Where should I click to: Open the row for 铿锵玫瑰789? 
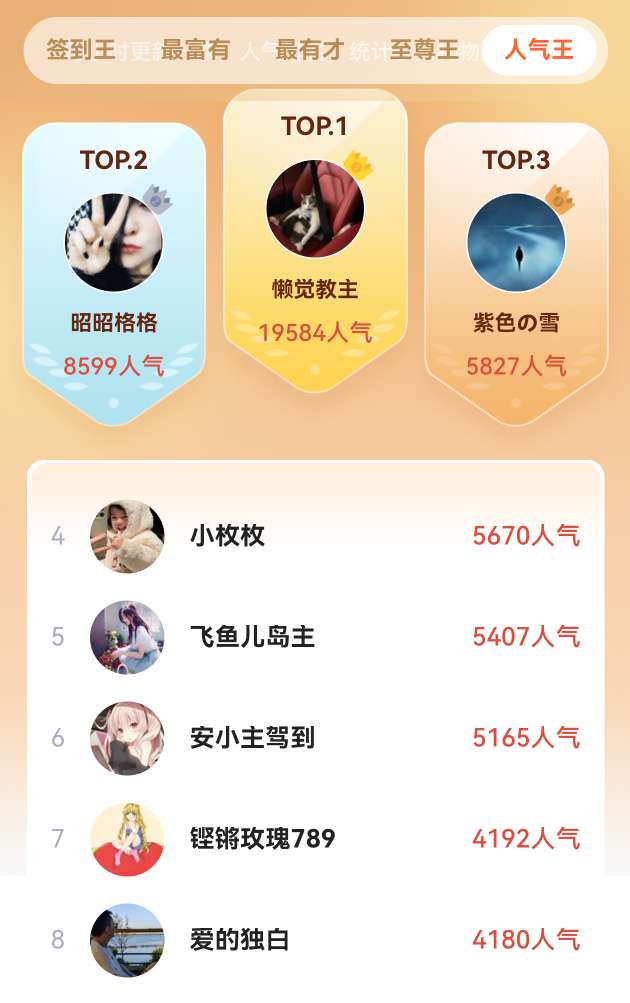tap(315, 838)
